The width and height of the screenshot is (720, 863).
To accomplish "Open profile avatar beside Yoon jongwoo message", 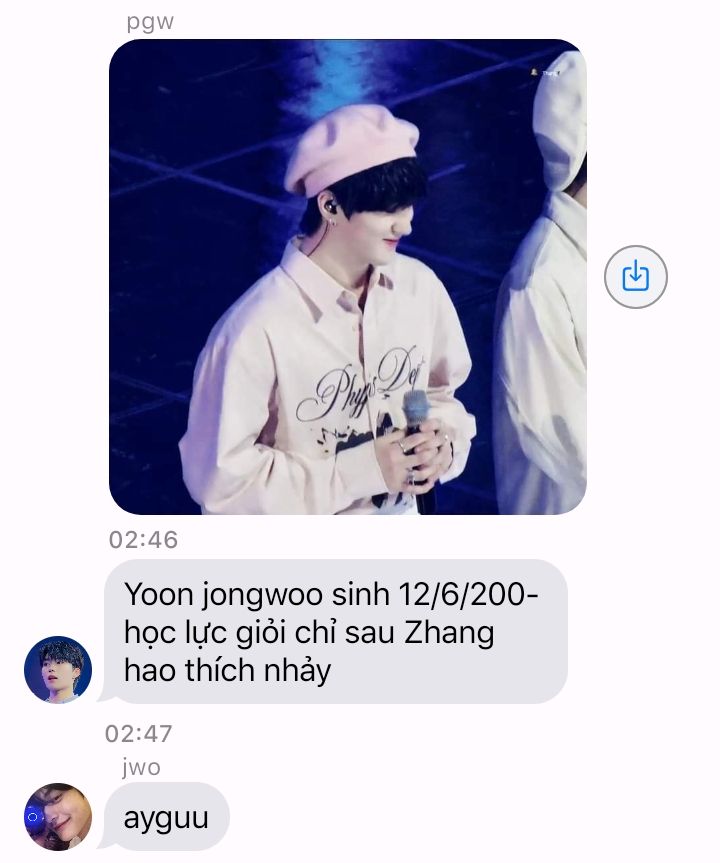I will point(58,669).
